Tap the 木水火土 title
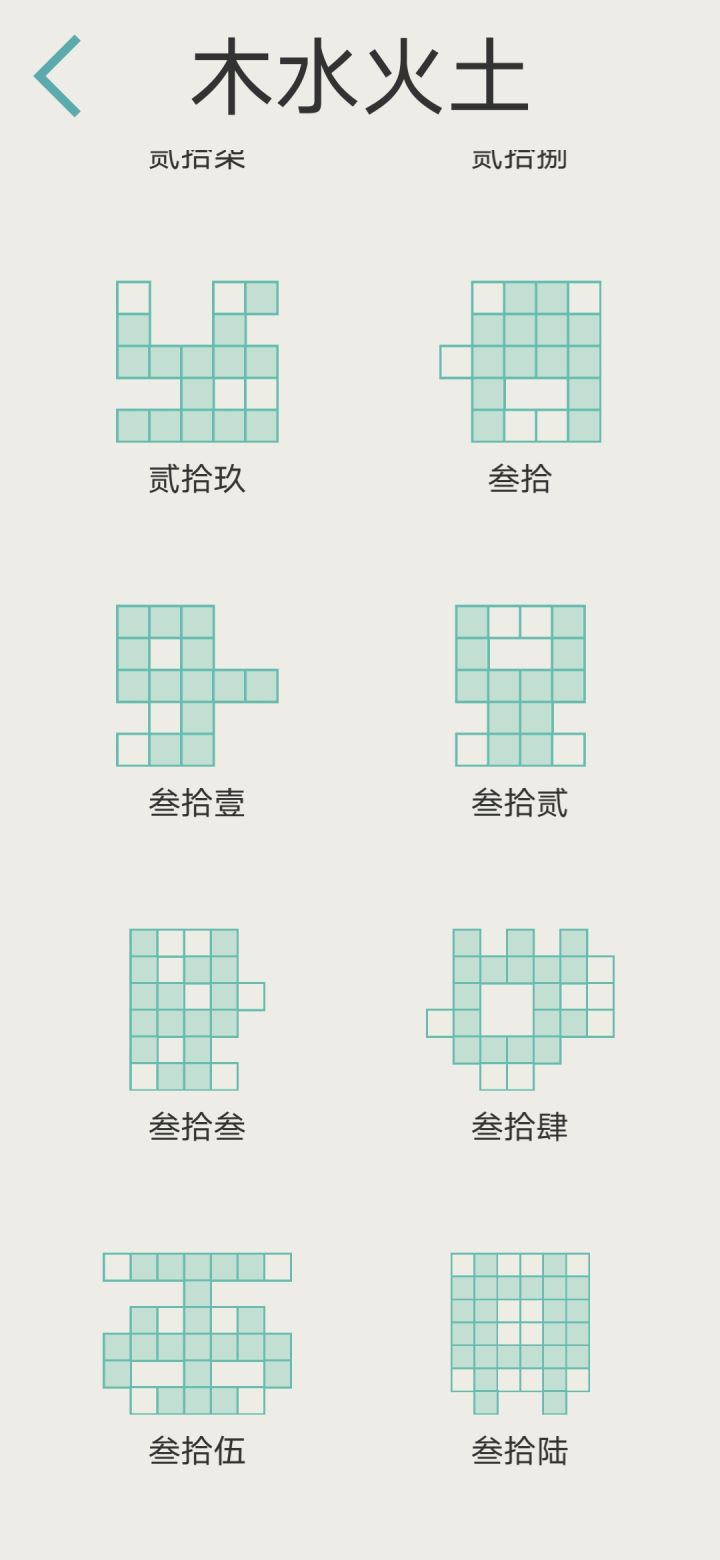Image resolution: width=720 pixels, height=1560 pixels. (360, 76)
